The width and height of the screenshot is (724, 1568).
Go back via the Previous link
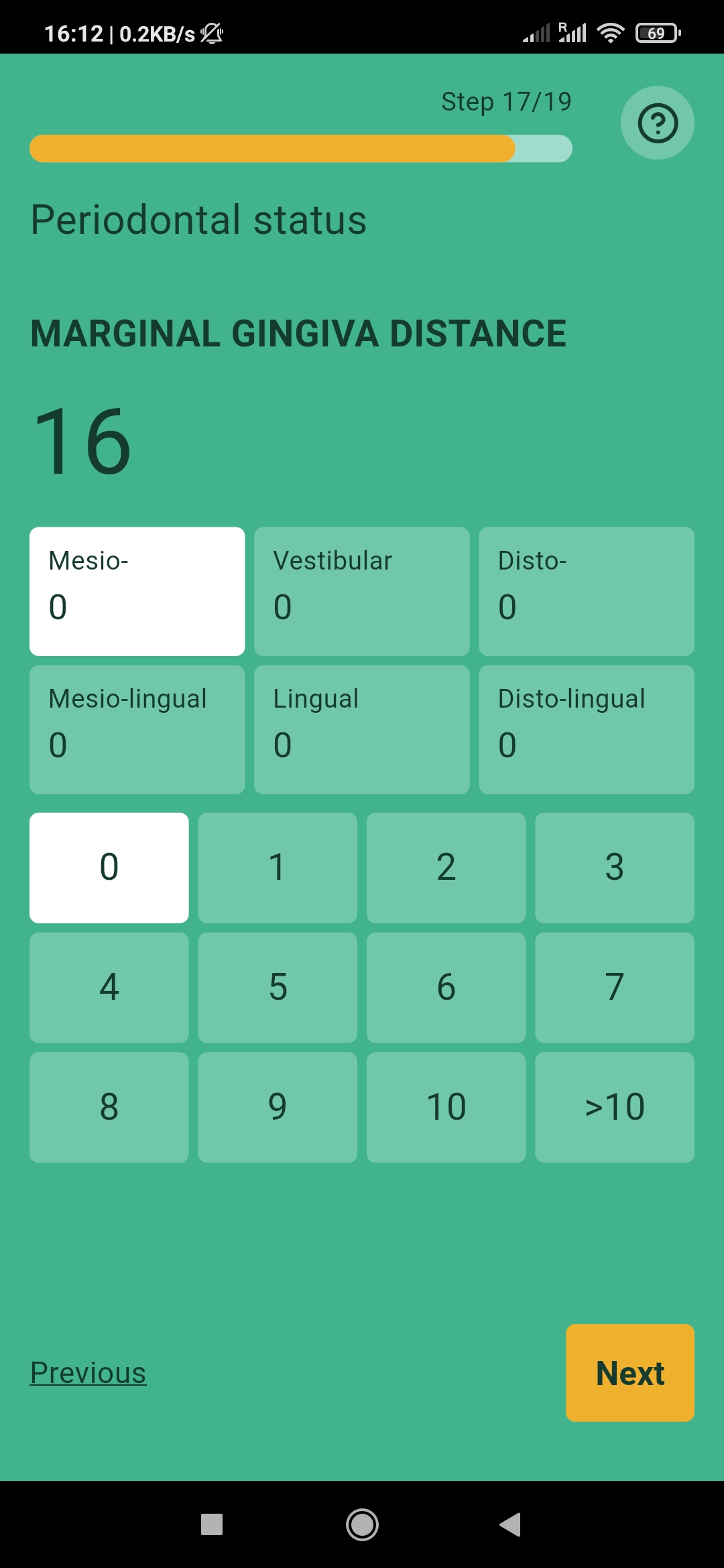88,1373
